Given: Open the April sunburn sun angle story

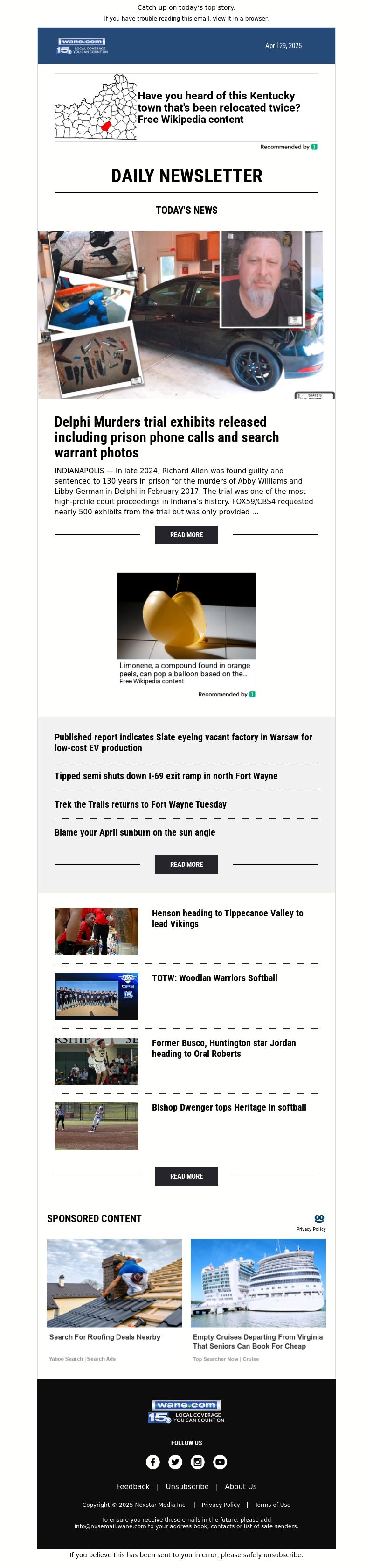Looking at the screenshot, I should click(x=135, y=832).
